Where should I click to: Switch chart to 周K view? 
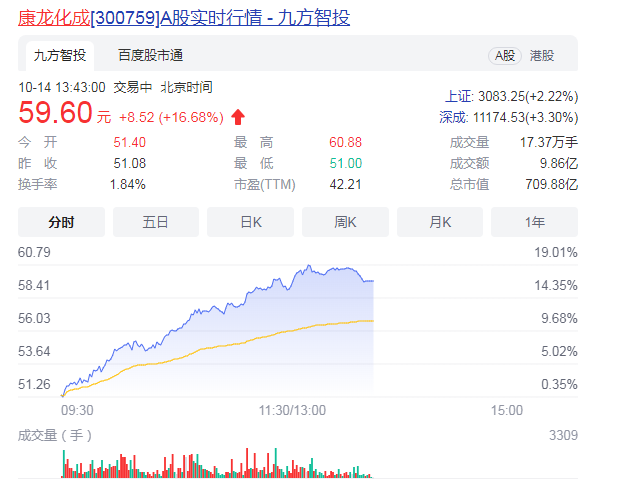point(346,222)
